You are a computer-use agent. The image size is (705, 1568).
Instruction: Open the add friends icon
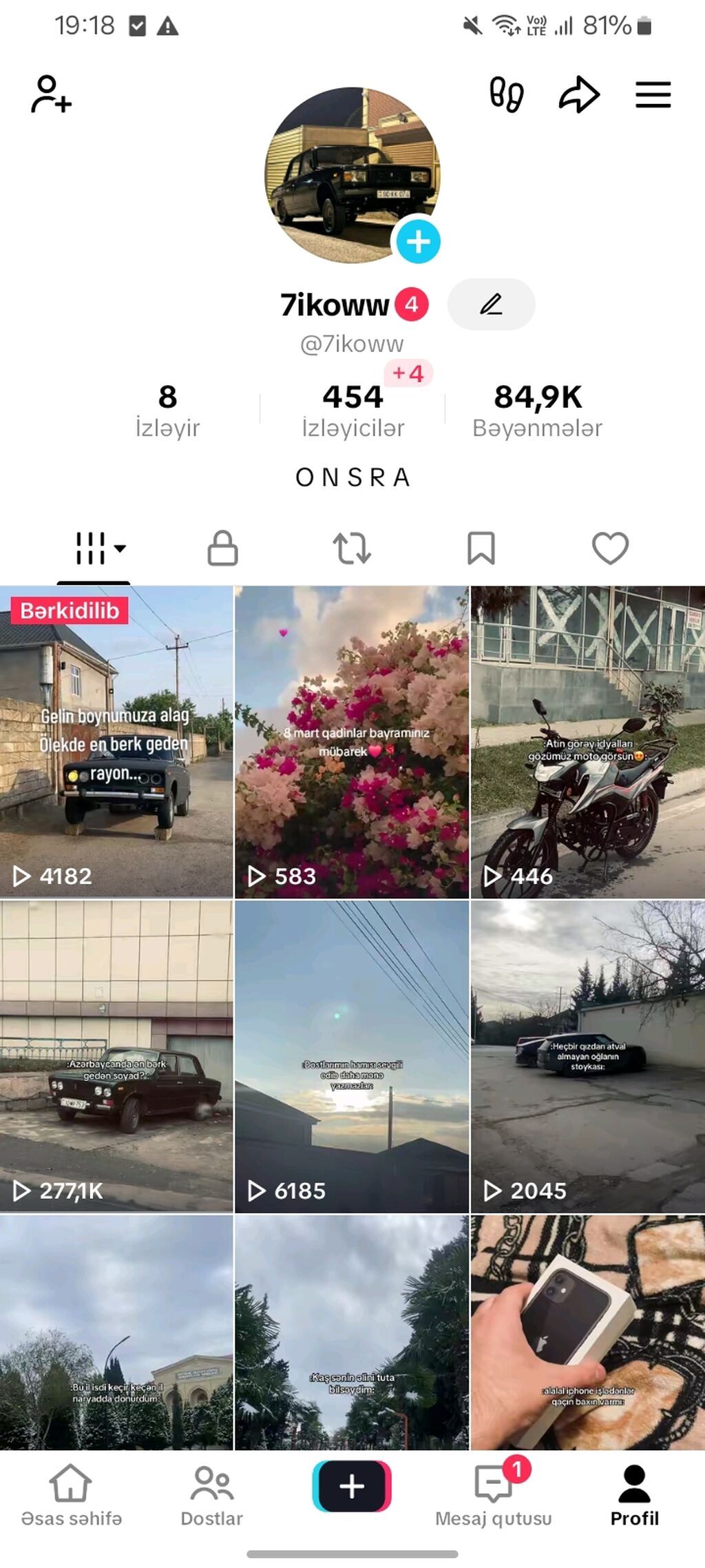(x=51, y=94)
